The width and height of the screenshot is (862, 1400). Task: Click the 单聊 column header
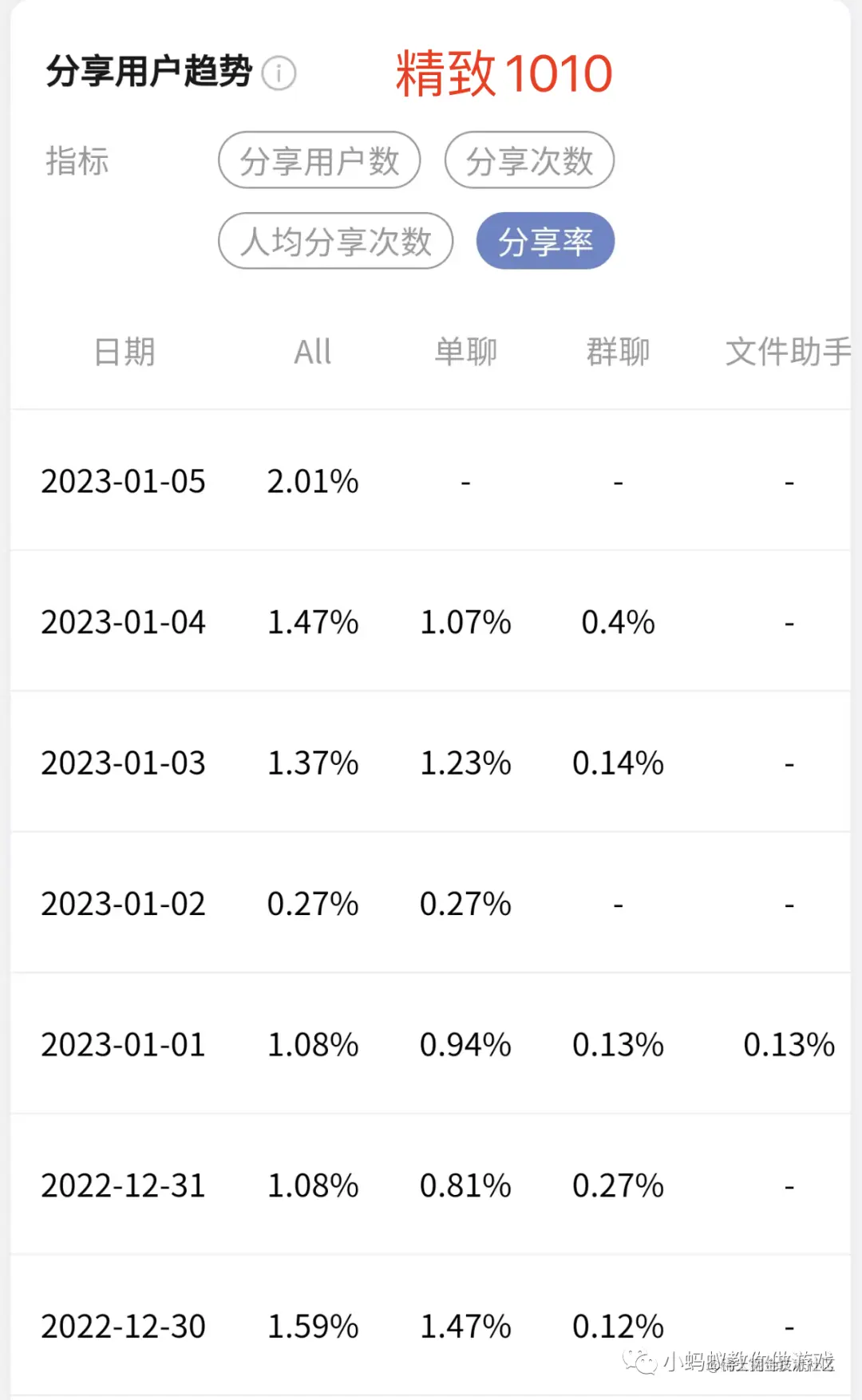(467, 352)
